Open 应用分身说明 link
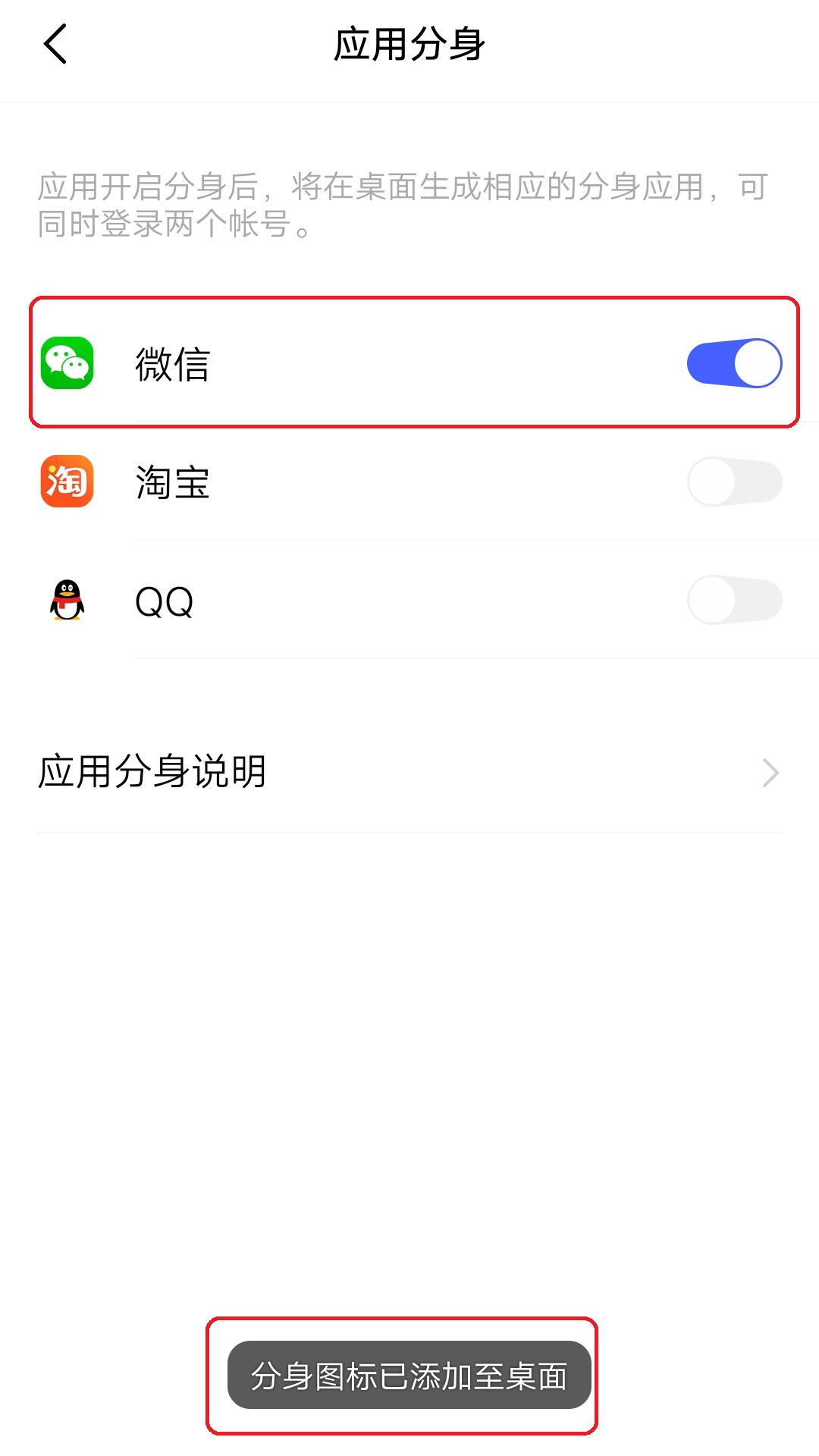819x1456 pixels. click(x=152, y=772)
